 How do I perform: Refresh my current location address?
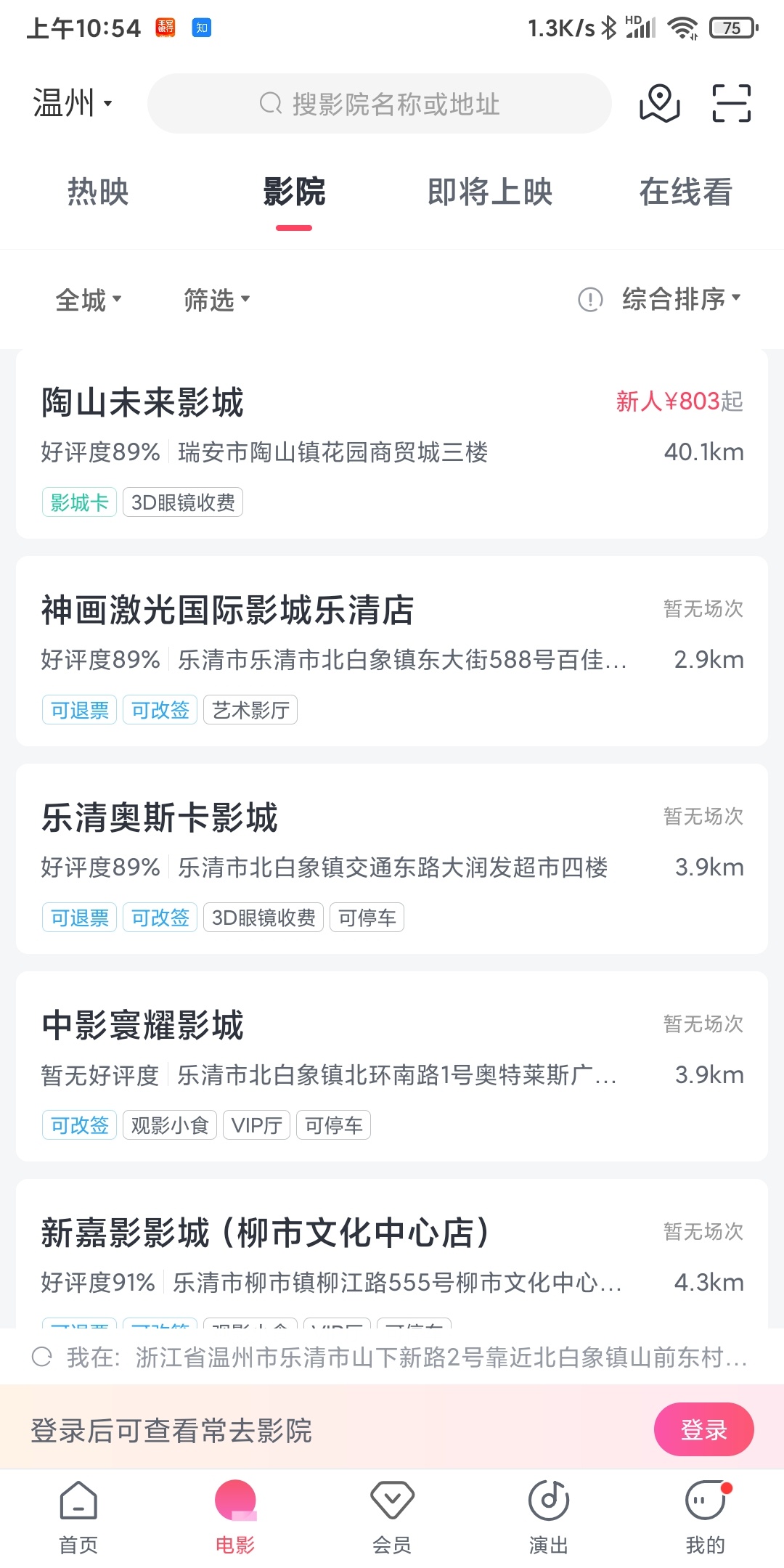coord(42,1357)
